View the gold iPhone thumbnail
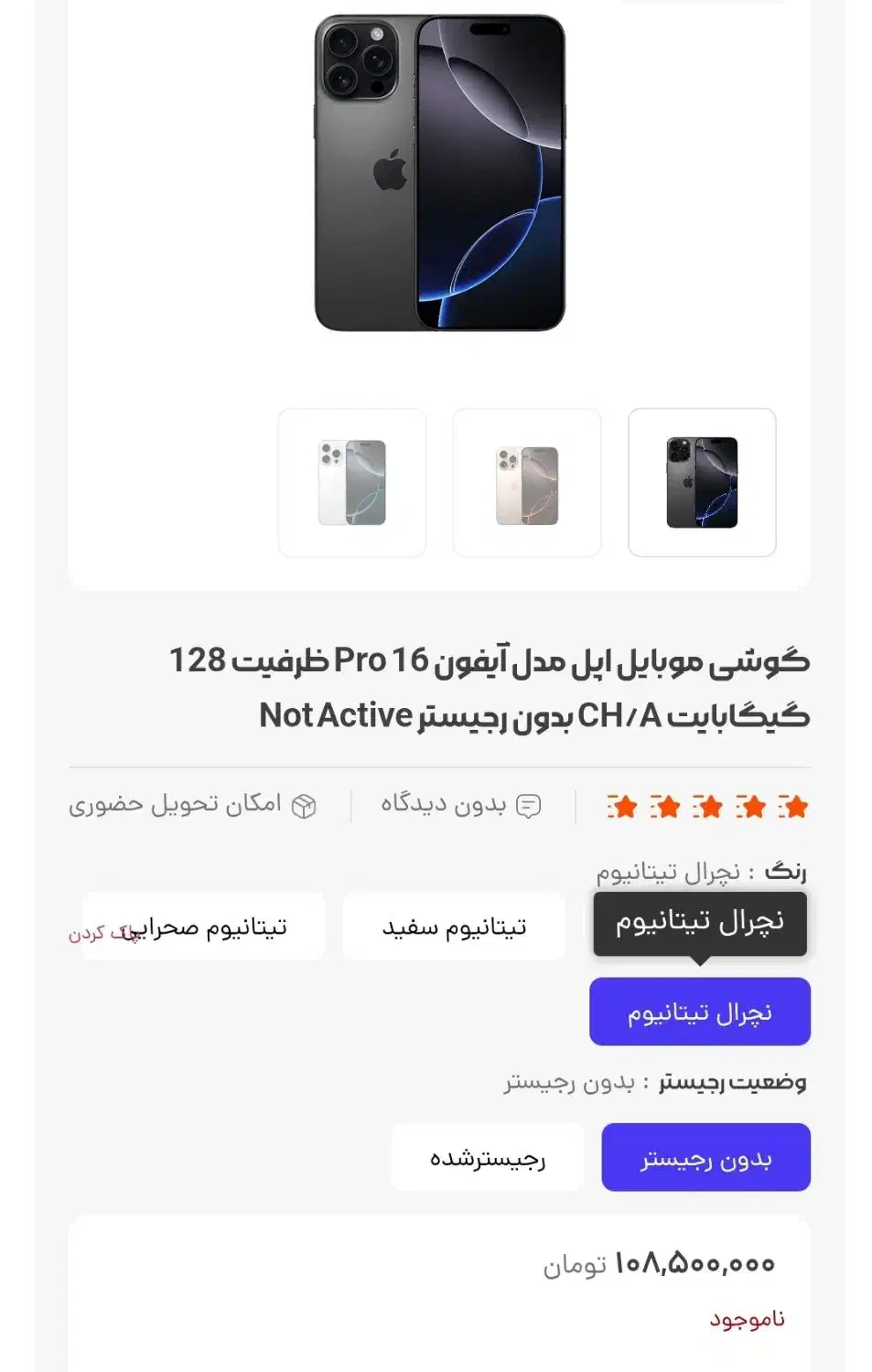The image size is (872, 1372). [527, 482]
